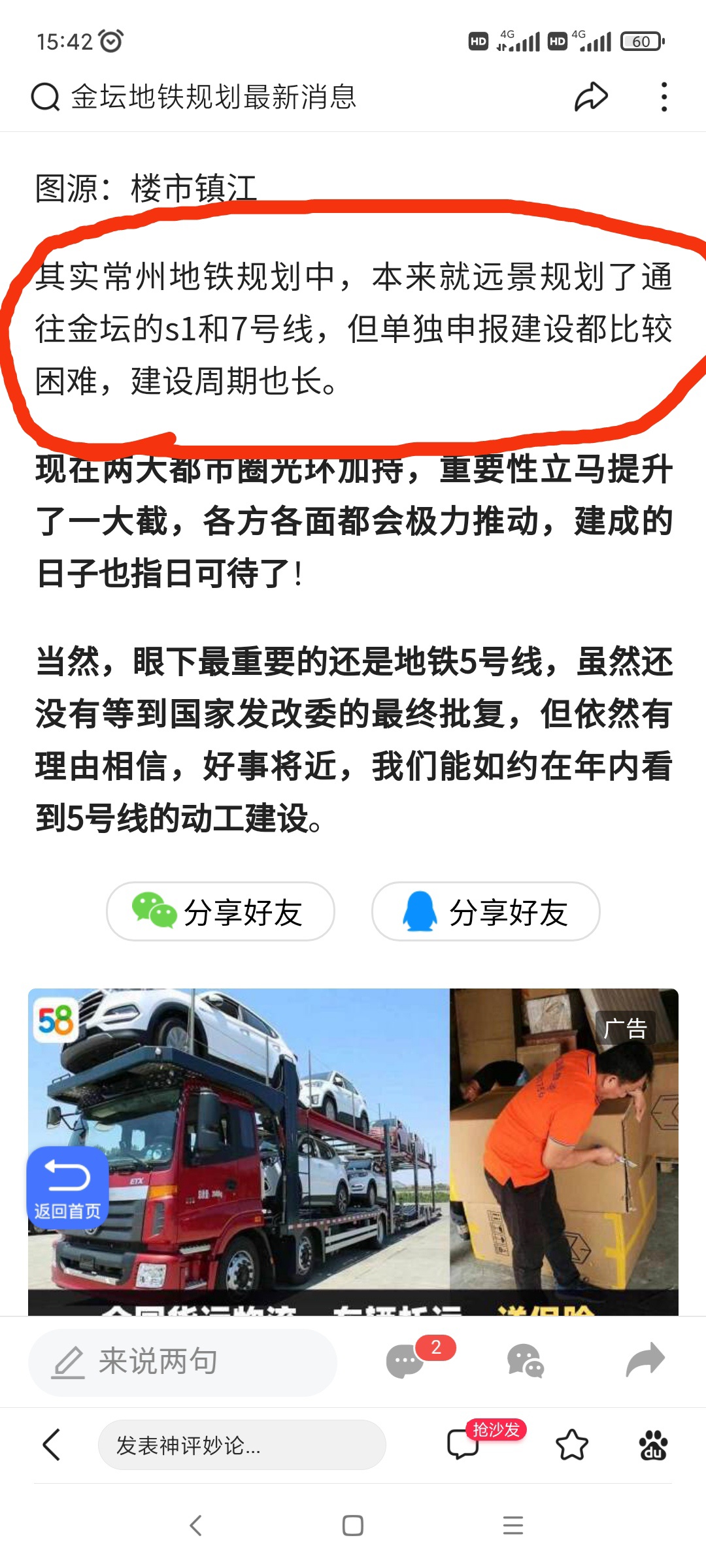
Task: Bookmark the page with the star icon
Action: click(572, 1445)
